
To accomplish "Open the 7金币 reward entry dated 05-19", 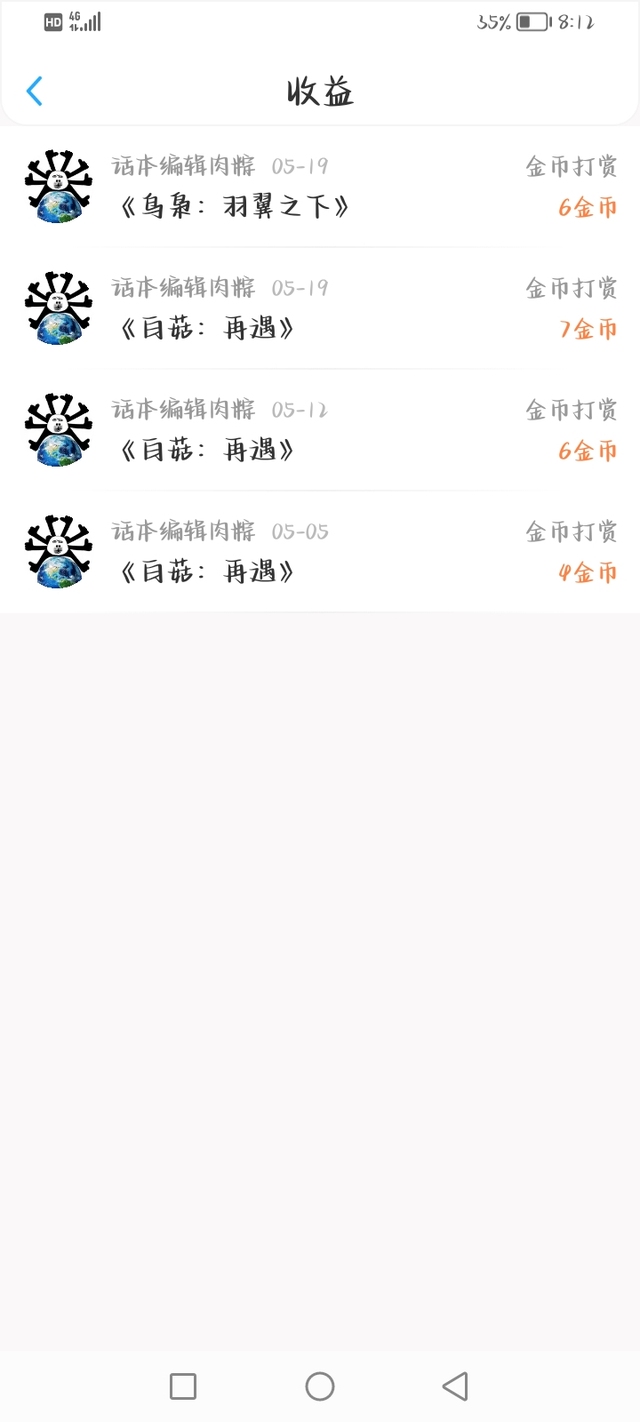I will 320,309.
